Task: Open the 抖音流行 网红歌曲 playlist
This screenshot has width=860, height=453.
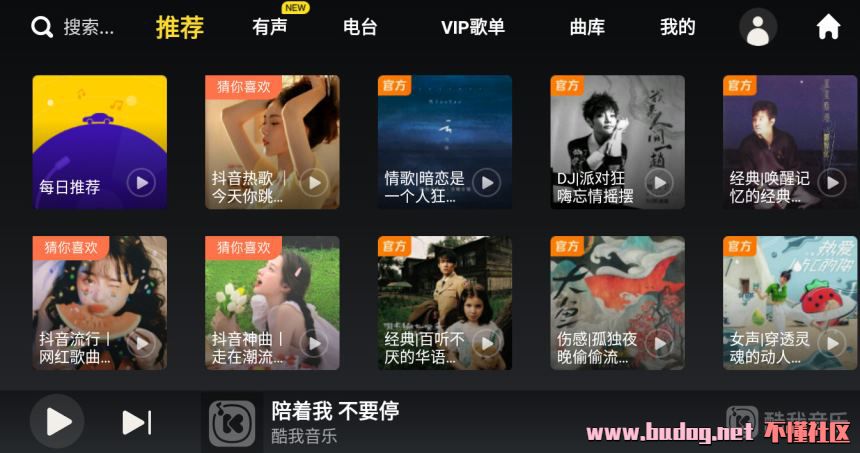Action: 99,303
